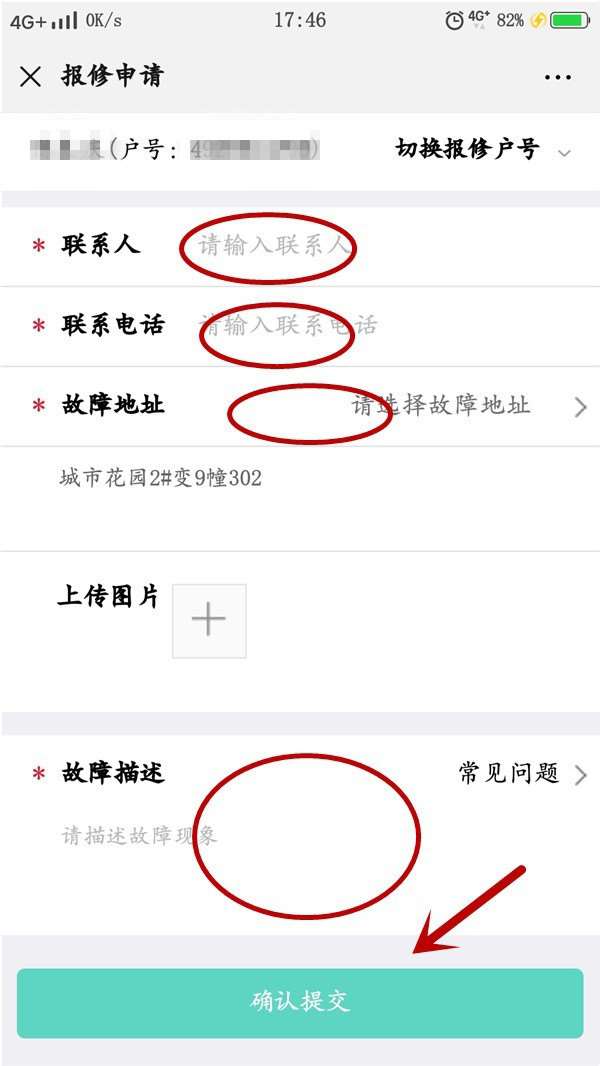Open the three-dot overflow menu
Screen dimensions: 600x1066
point(557,77)
